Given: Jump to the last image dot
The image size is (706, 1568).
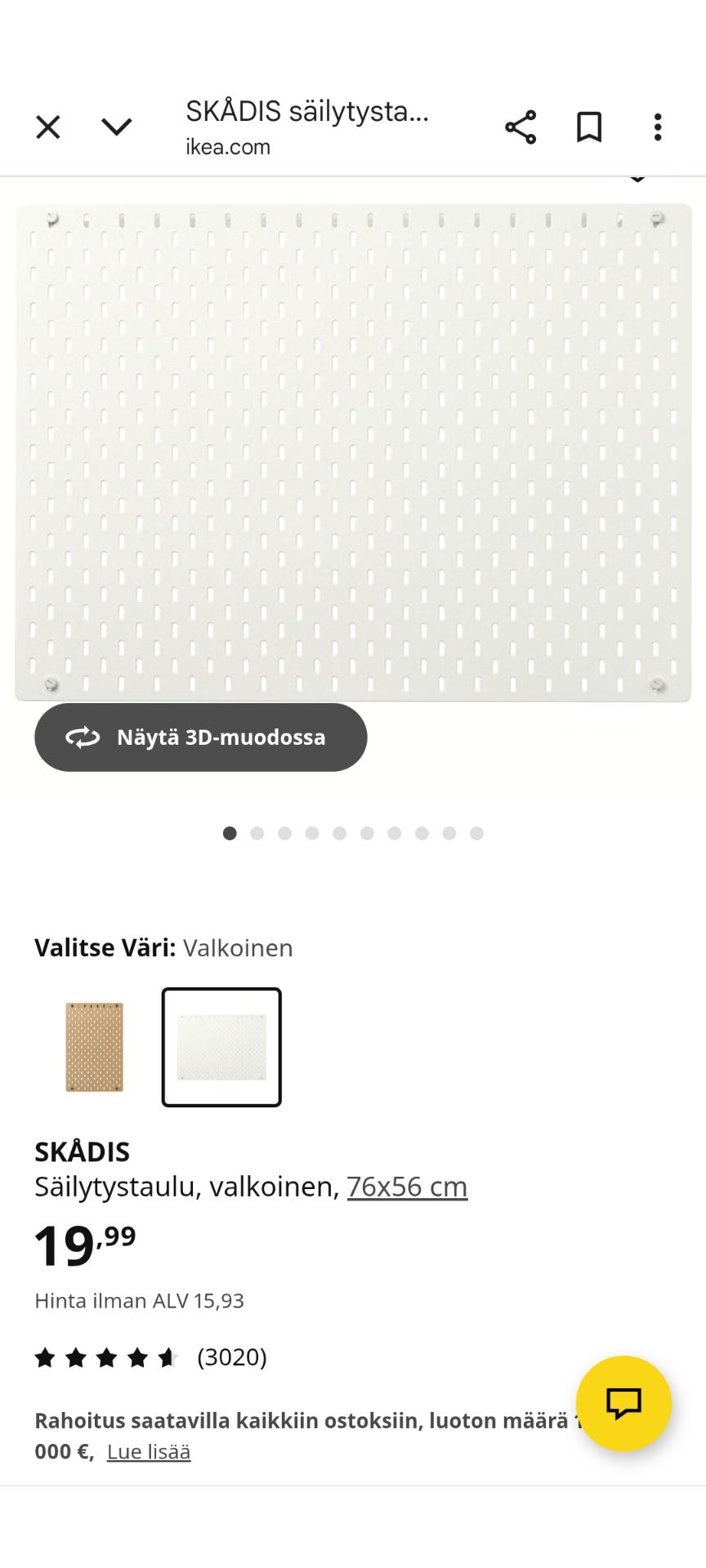Looking at the screenshot, I should point(476,833).
